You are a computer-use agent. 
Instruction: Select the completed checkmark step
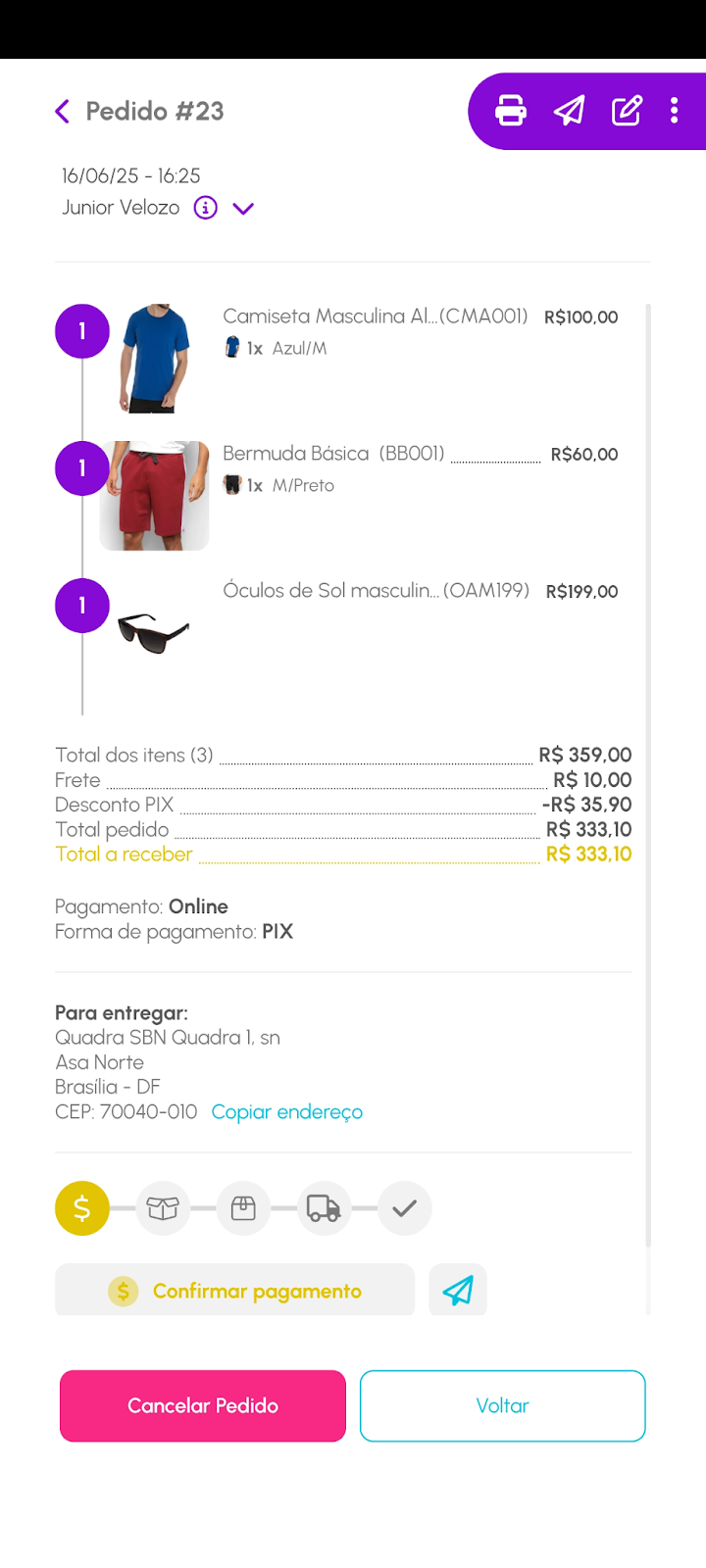coord(404,1208)
